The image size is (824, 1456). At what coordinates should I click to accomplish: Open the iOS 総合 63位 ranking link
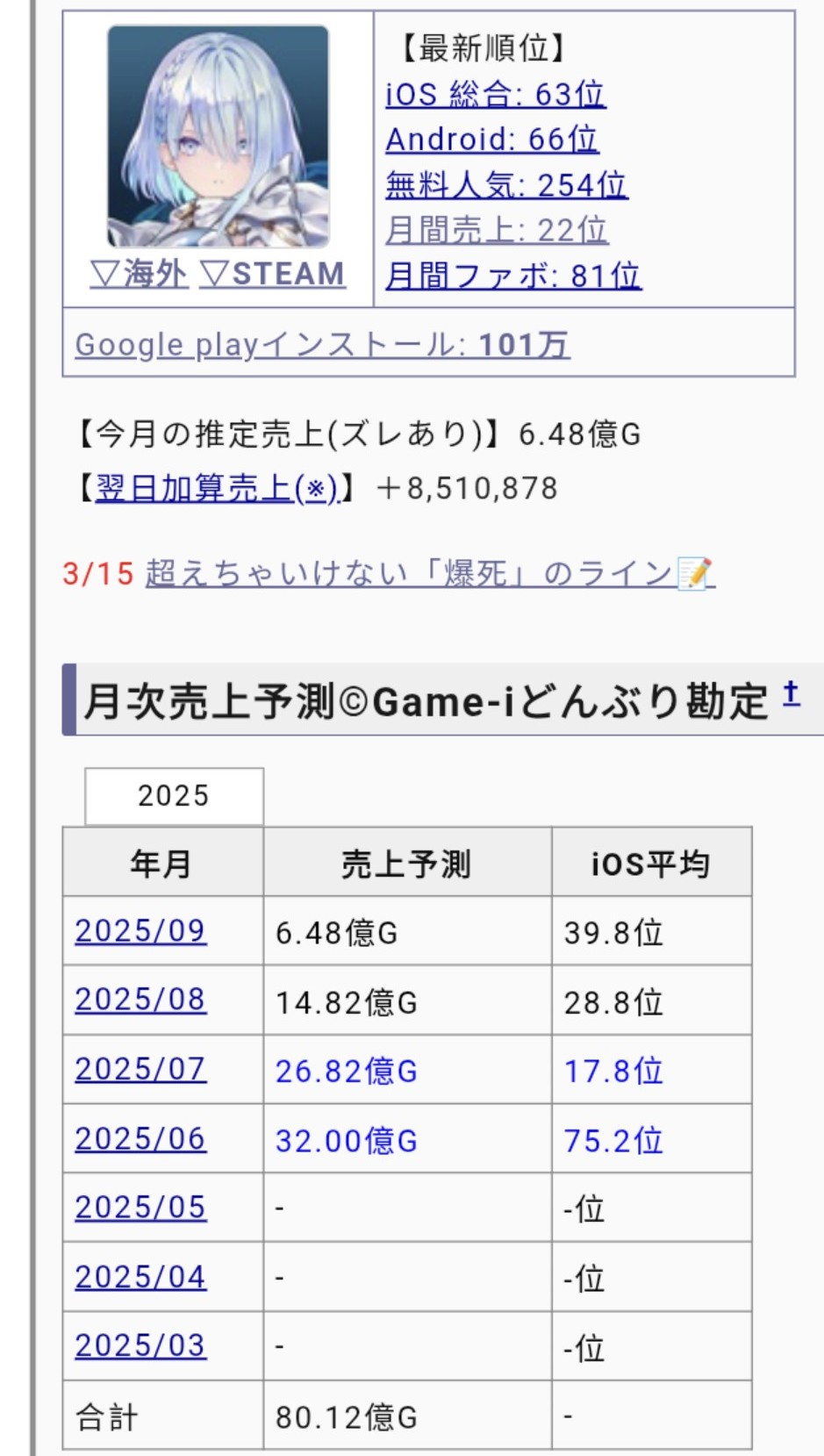pyautogui.click(x=495, y=94)
